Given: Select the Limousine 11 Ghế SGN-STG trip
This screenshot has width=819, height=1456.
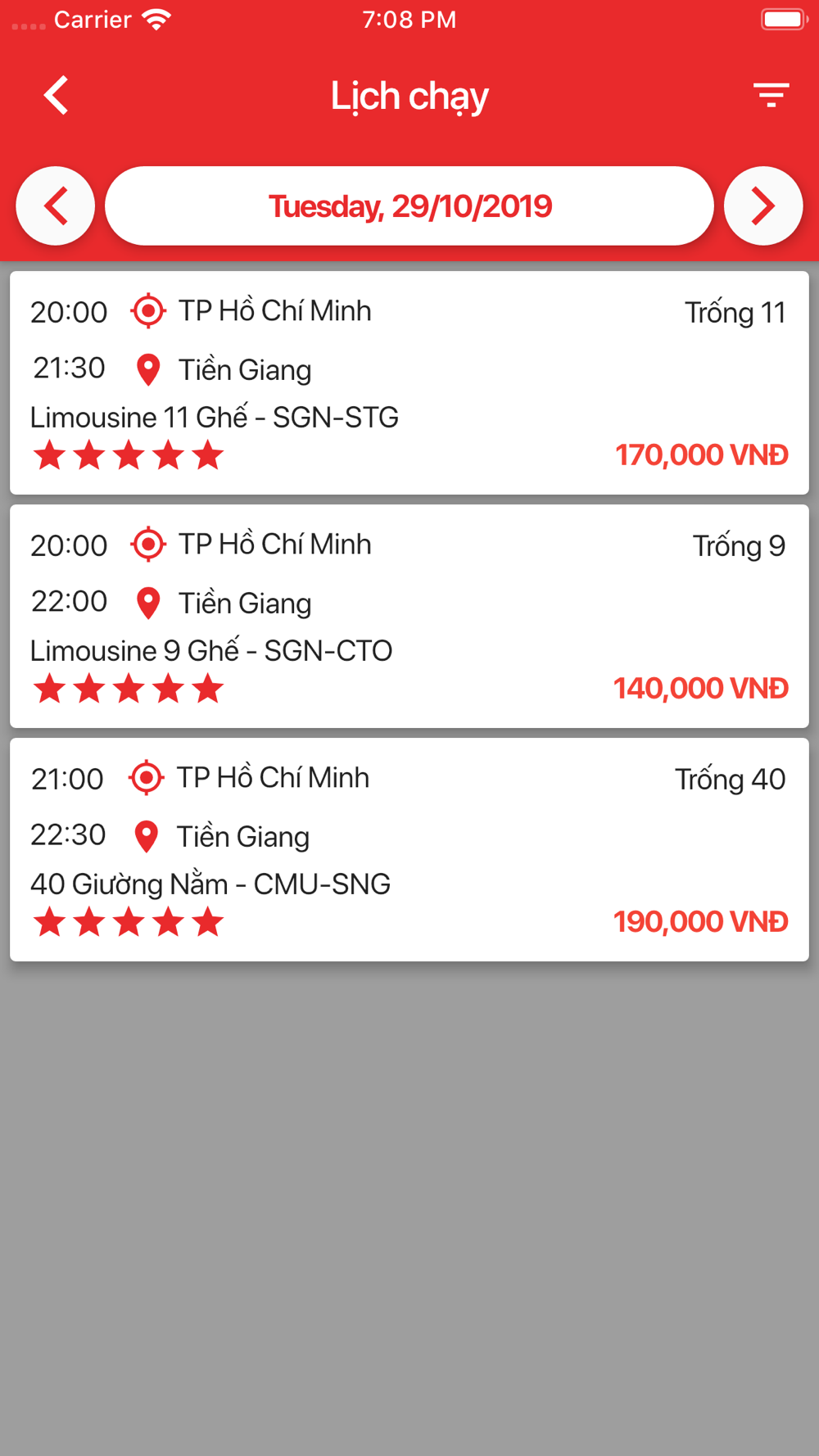Looking at the screenshot, I should [409, 383].
